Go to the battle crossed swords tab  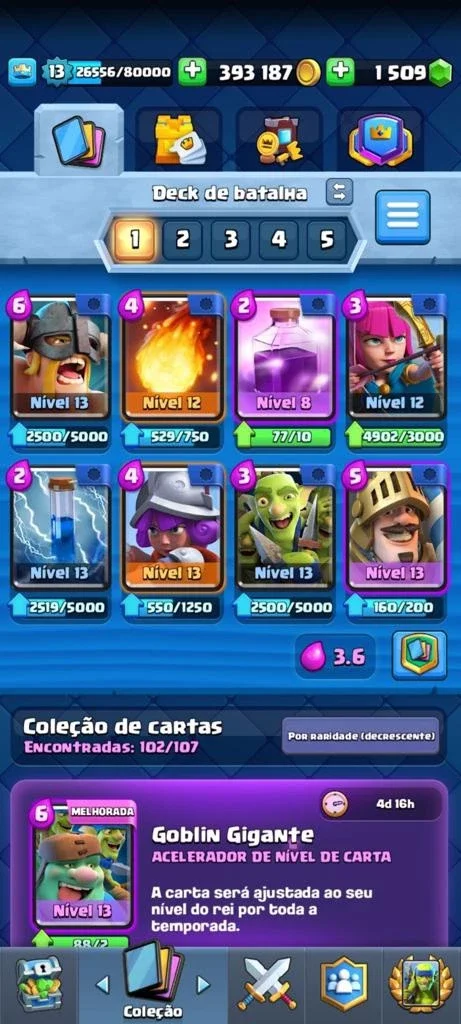pyautogui.click(x=266, y=984)
